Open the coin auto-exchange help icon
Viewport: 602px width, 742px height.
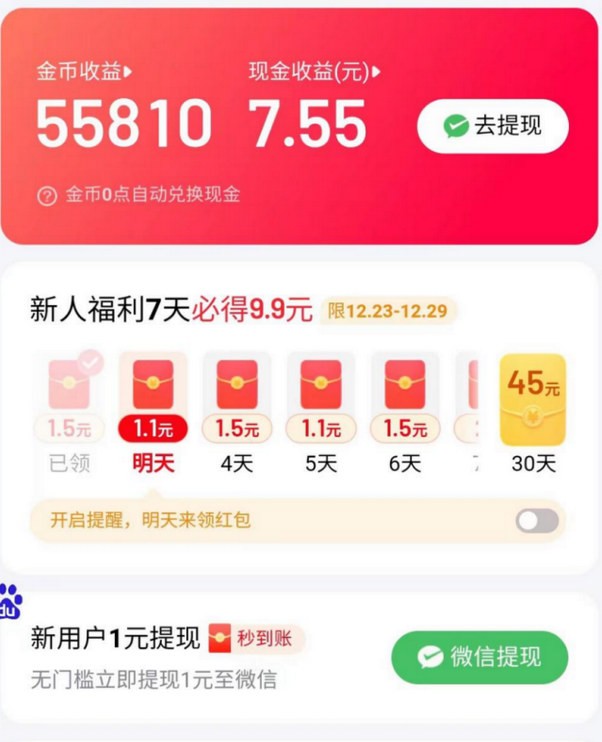click(46, 196)
